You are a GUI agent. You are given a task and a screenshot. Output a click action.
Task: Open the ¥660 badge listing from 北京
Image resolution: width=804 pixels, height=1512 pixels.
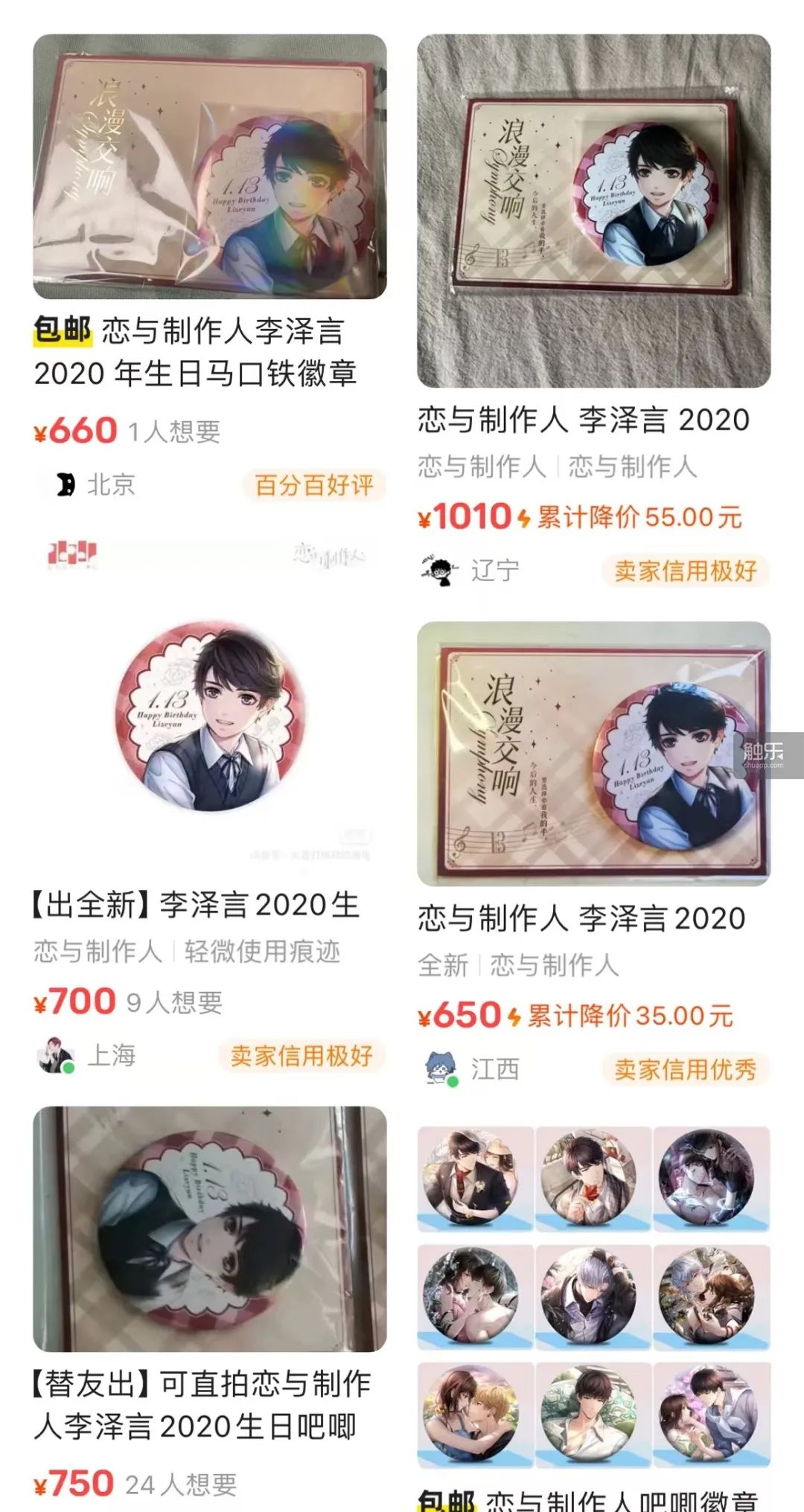[x=209, y=167]
